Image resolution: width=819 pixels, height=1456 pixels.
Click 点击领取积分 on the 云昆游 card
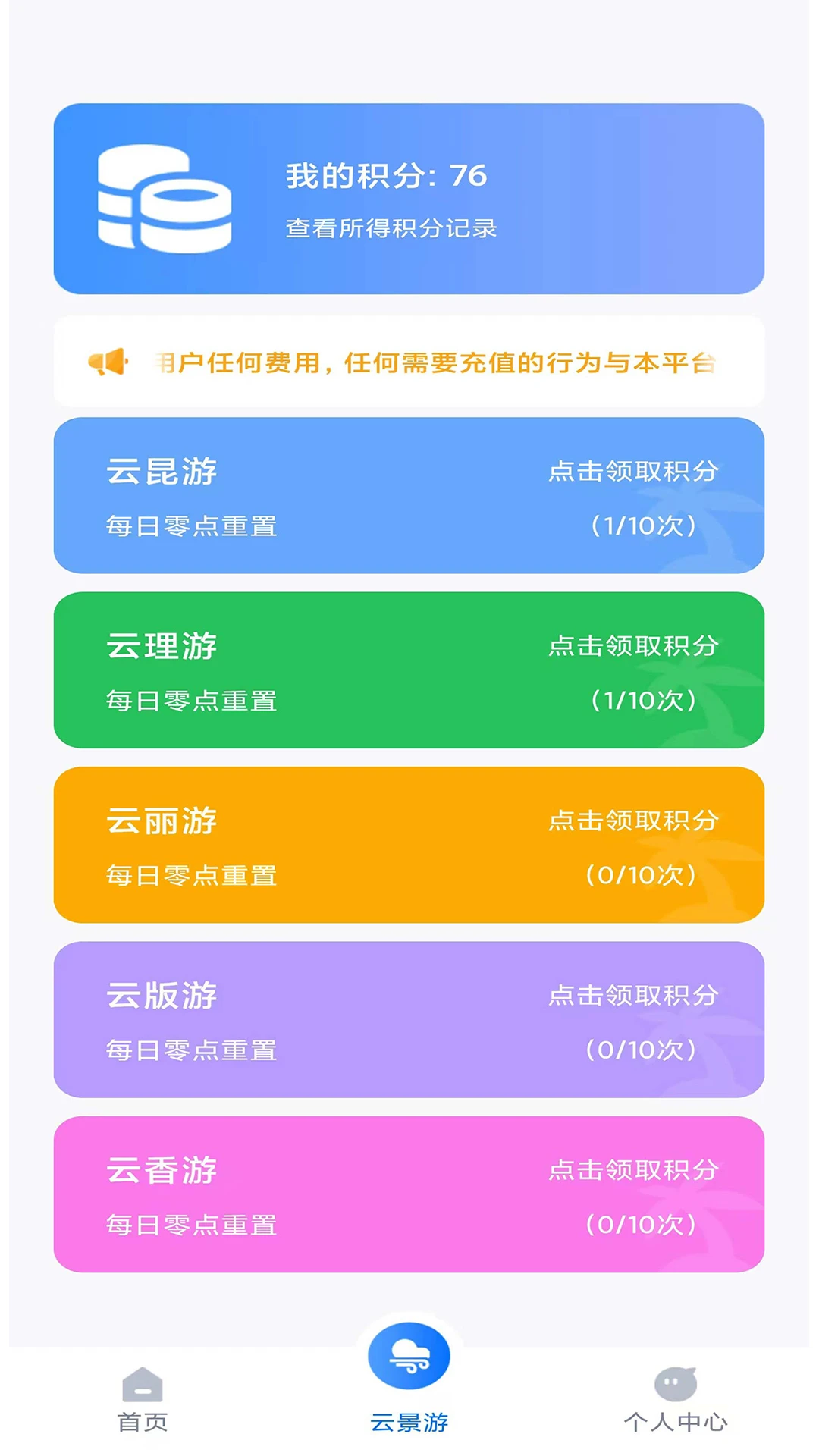click(x=635, y=470)
